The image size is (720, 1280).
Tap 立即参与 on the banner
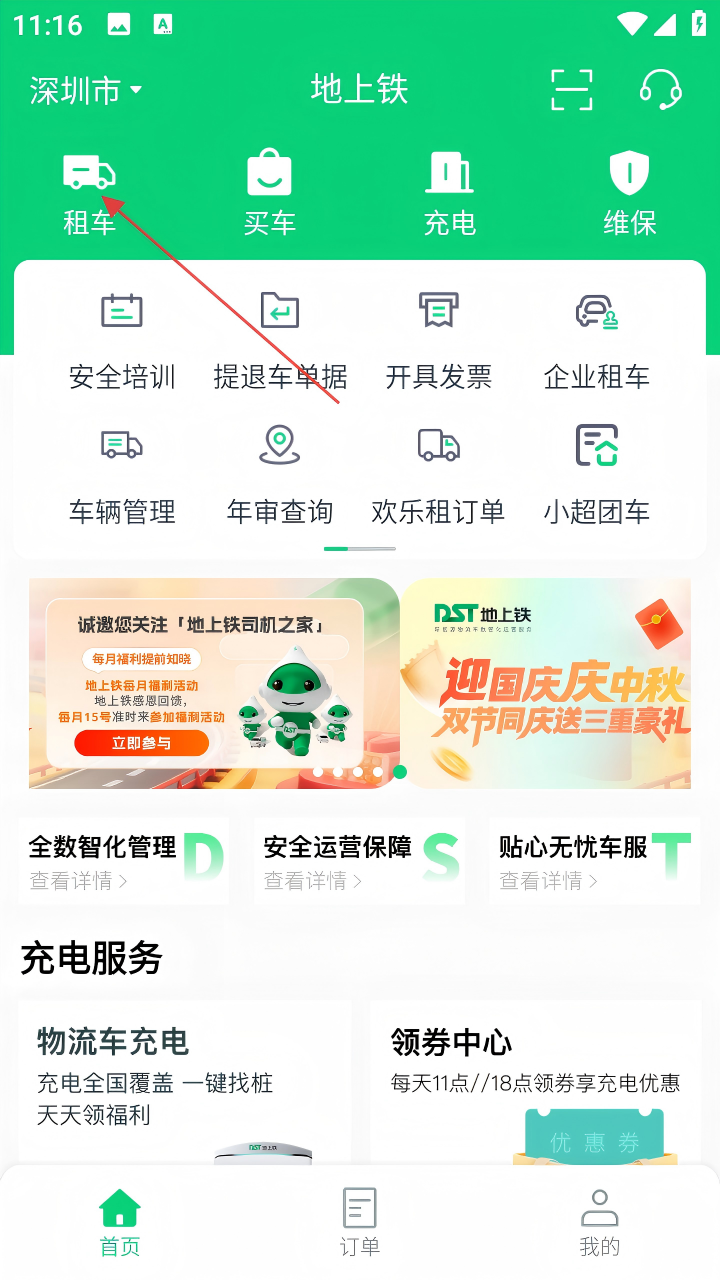(141, 743)
